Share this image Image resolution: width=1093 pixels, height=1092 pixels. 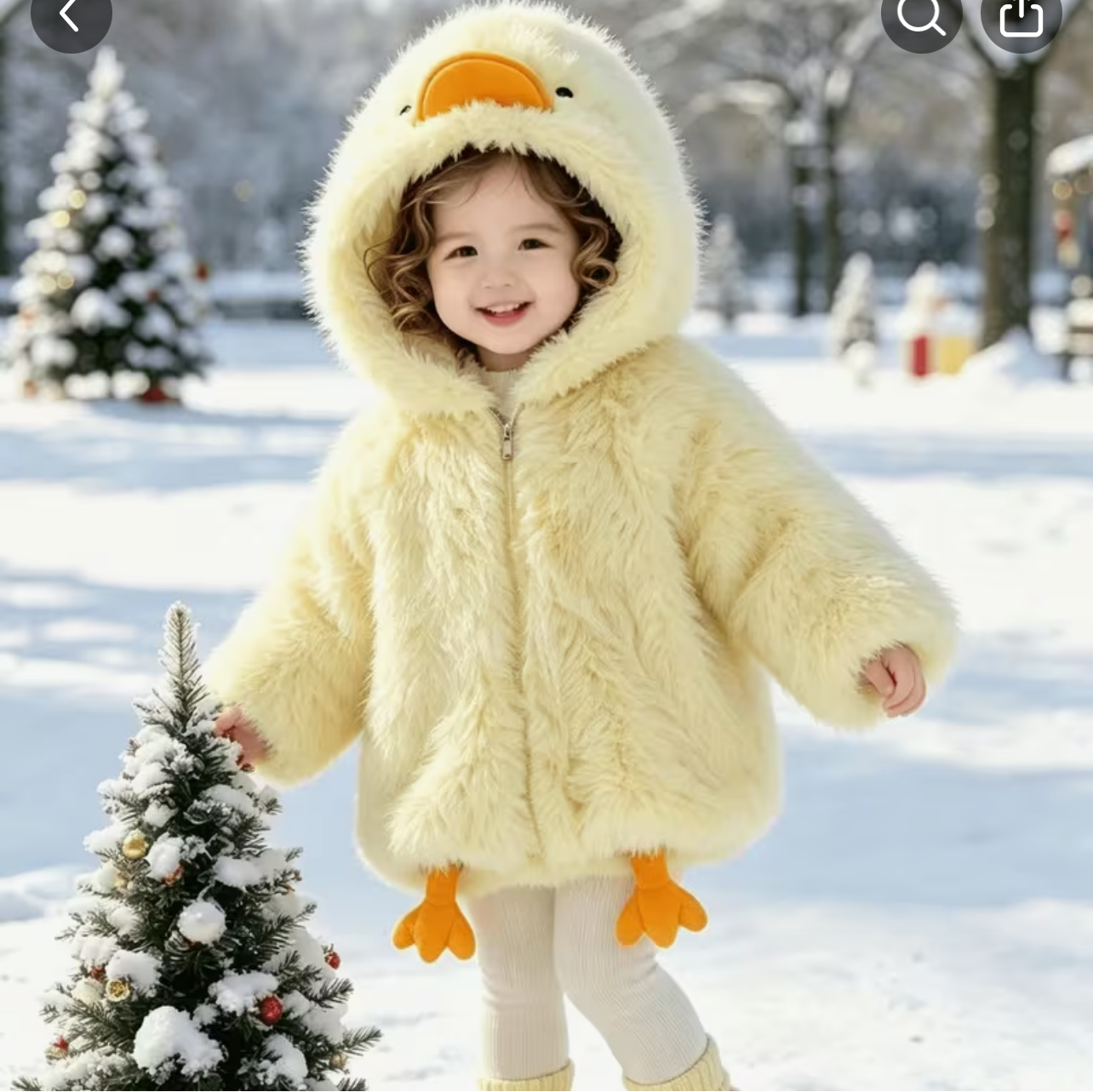click(1021, 14)
